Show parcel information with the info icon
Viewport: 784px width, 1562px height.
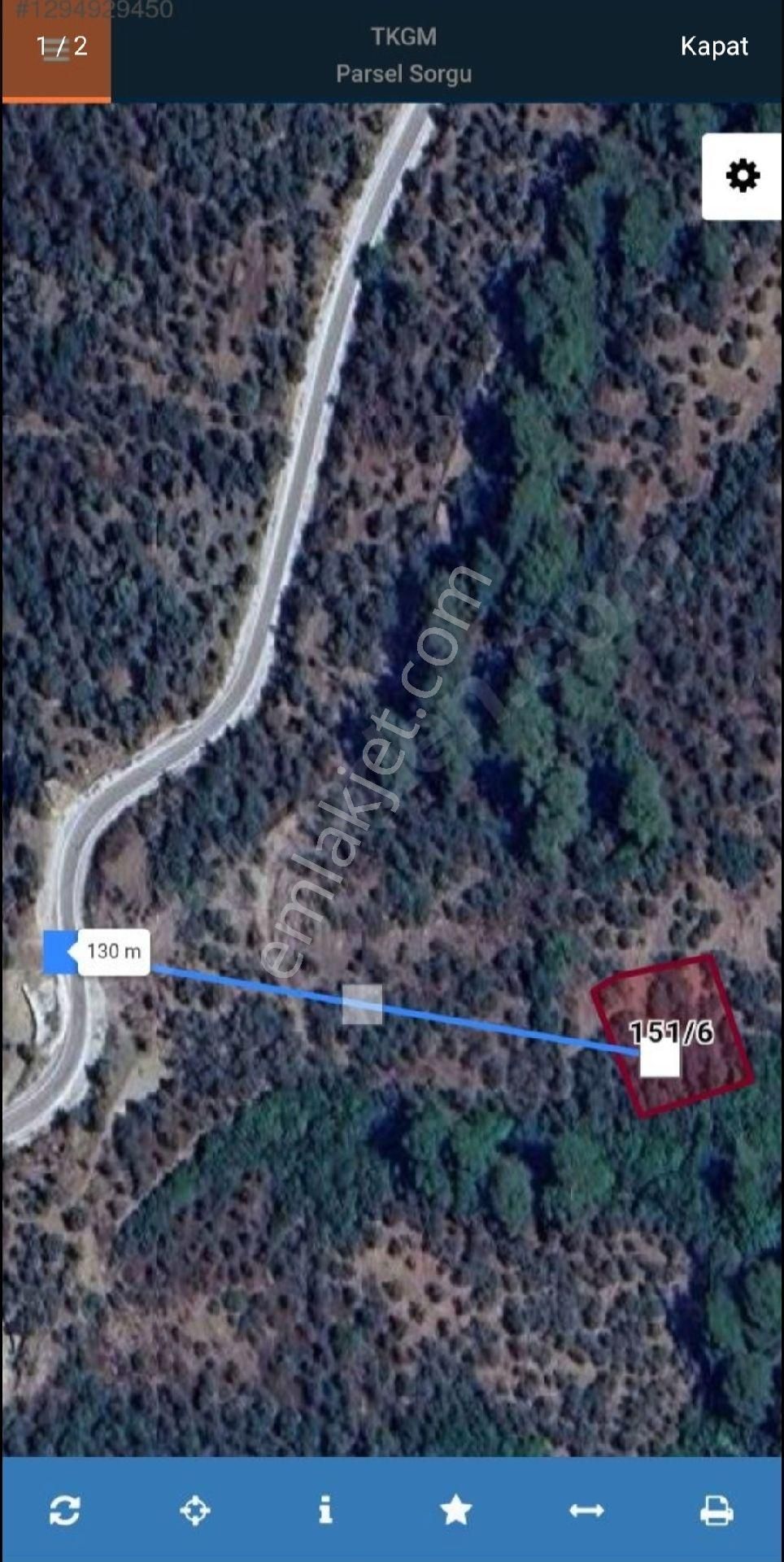tap(325, 1510)
